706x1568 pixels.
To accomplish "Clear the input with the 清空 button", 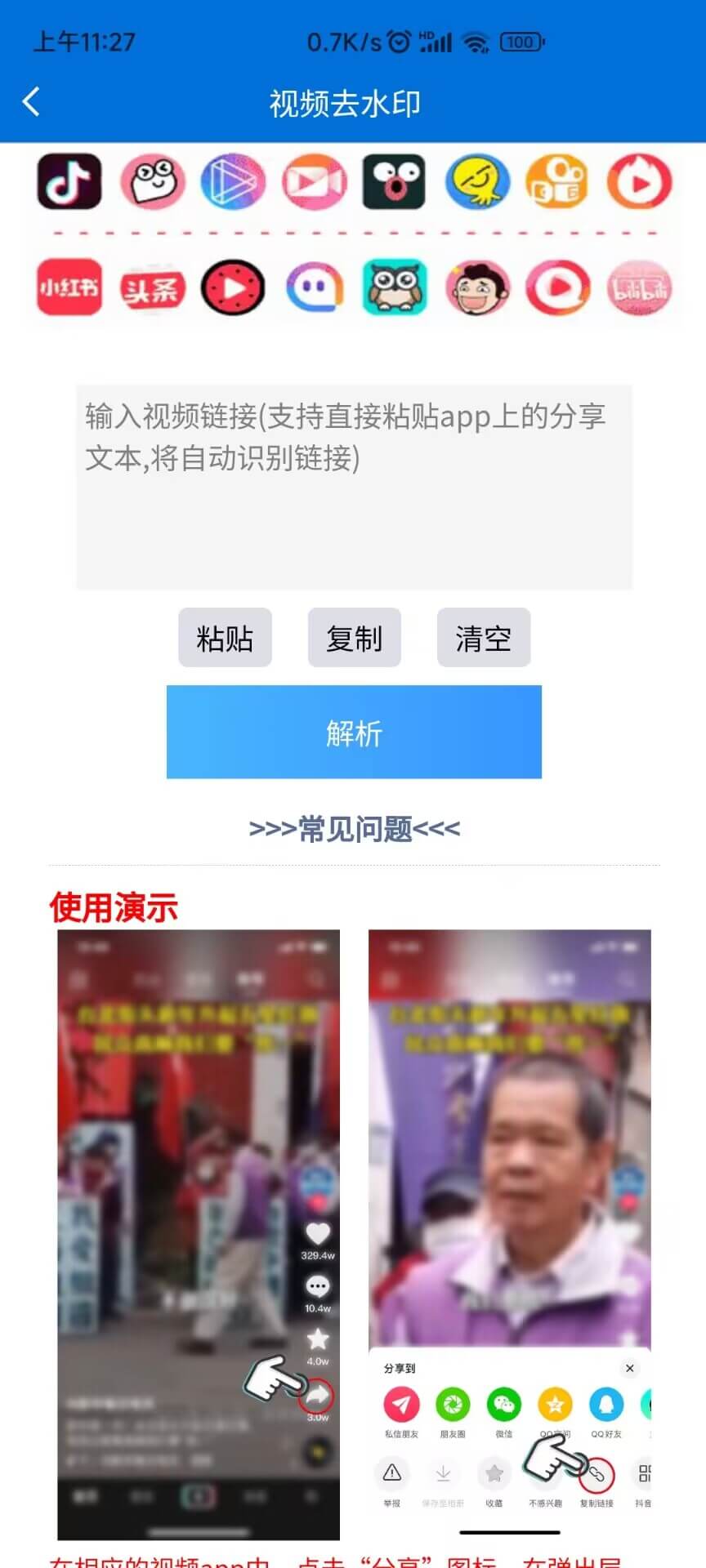I will pos(483,638).
